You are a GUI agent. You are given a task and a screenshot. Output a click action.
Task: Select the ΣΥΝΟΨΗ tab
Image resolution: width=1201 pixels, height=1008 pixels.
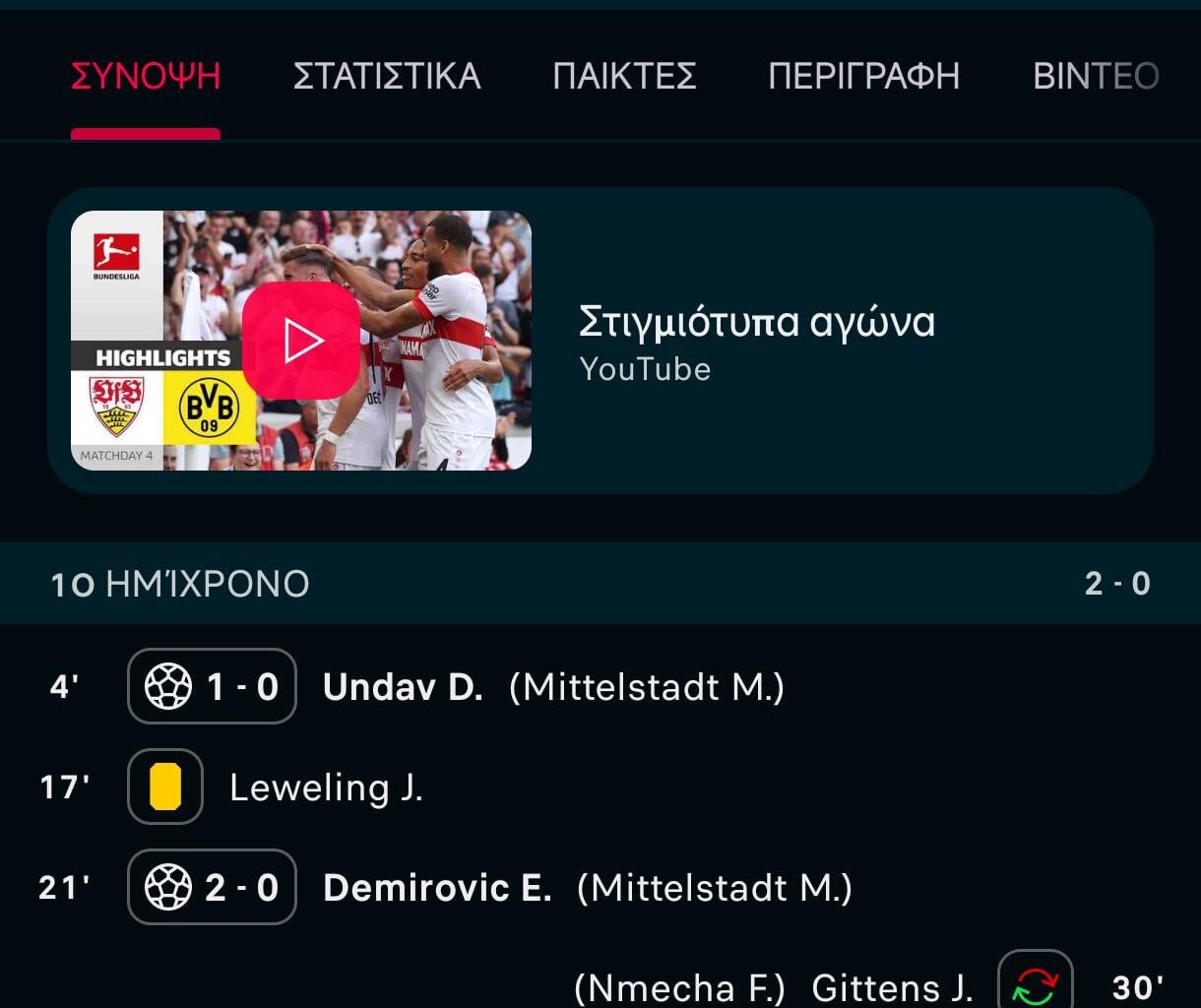pos(146,77)
